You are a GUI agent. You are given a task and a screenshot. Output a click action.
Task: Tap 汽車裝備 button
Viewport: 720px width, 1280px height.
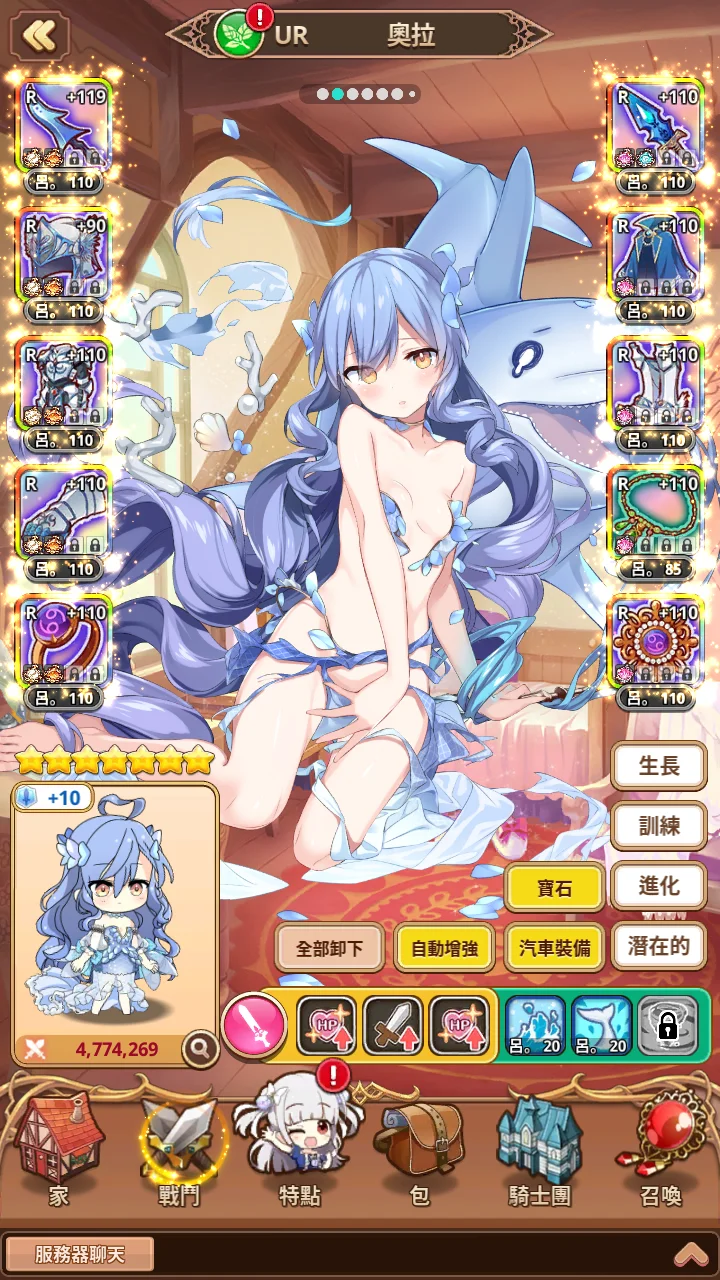point(555,948)
